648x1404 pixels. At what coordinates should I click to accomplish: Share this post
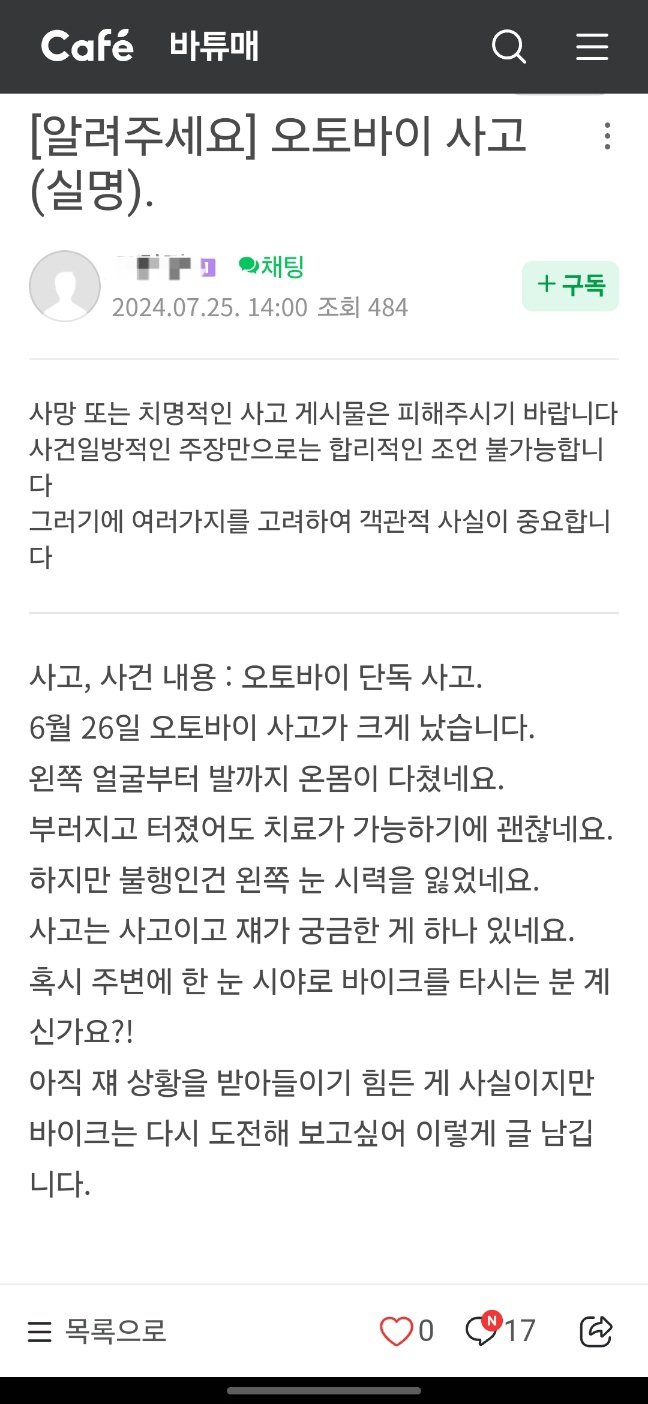pos(596,1331)
